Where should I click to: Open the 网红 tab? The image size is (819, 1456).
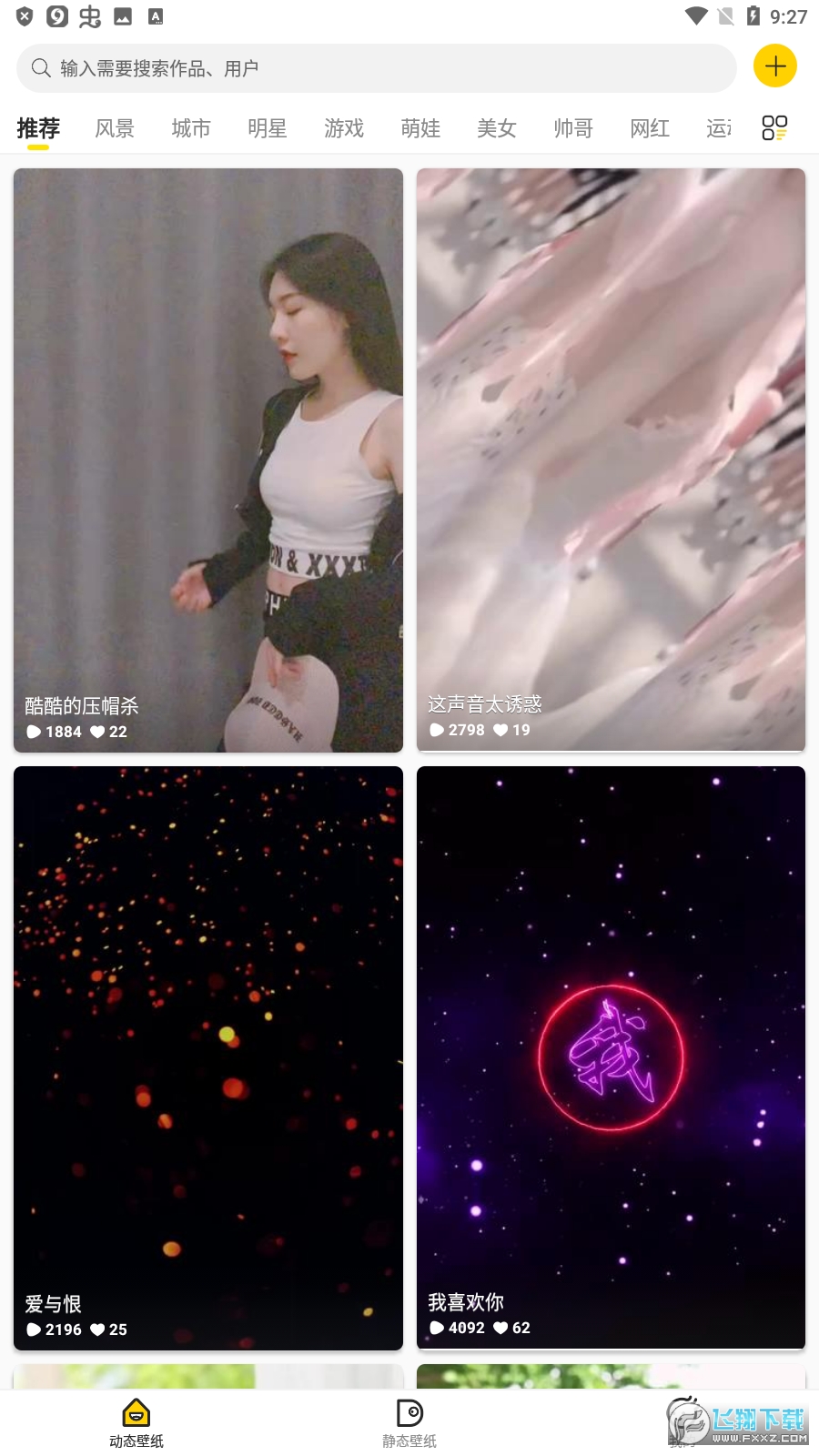click(650, 128)
